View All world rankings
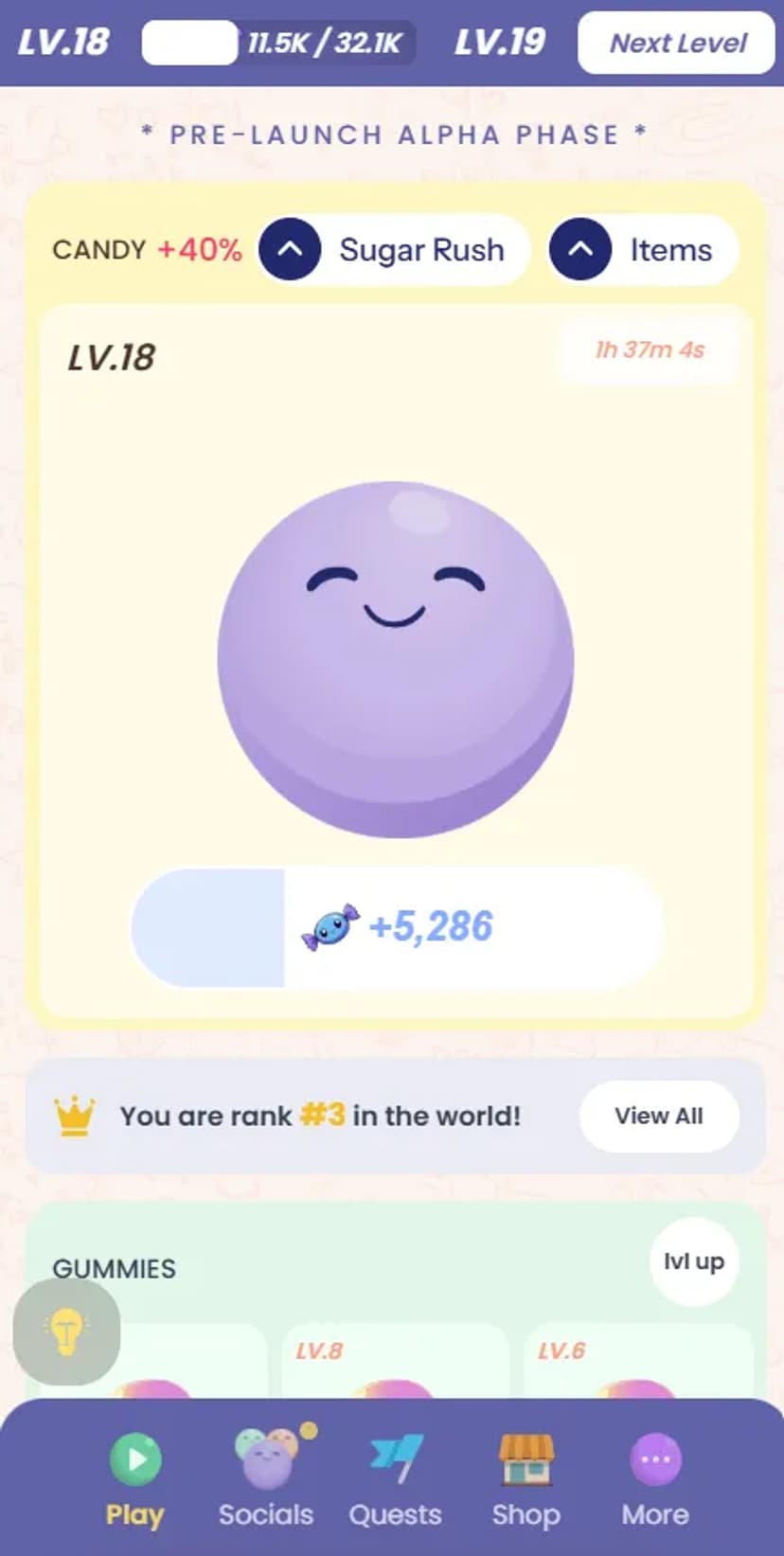Image resolution: width=784 pixels, height=1556 pixels. coord(658,1117)
